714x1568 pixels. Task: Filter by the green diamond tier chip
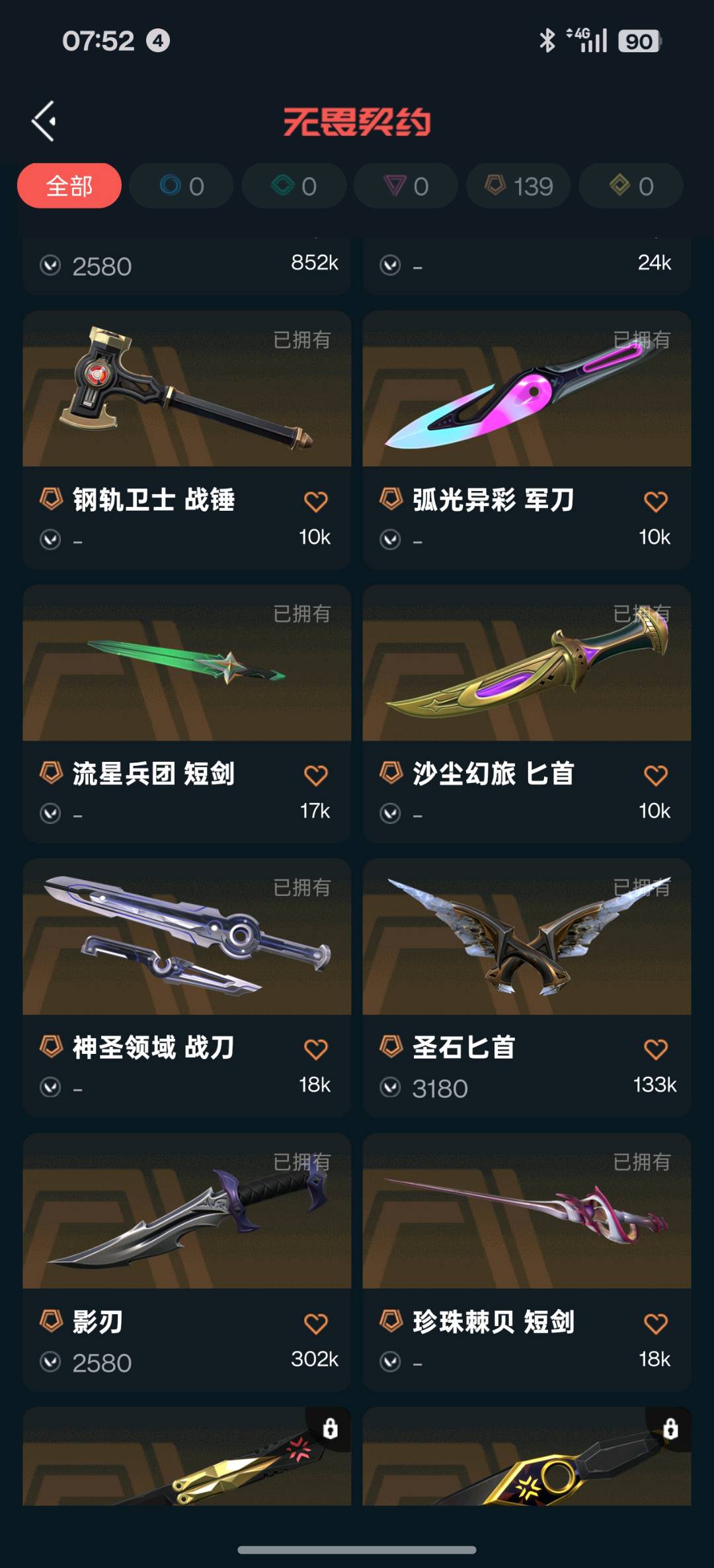294,186
